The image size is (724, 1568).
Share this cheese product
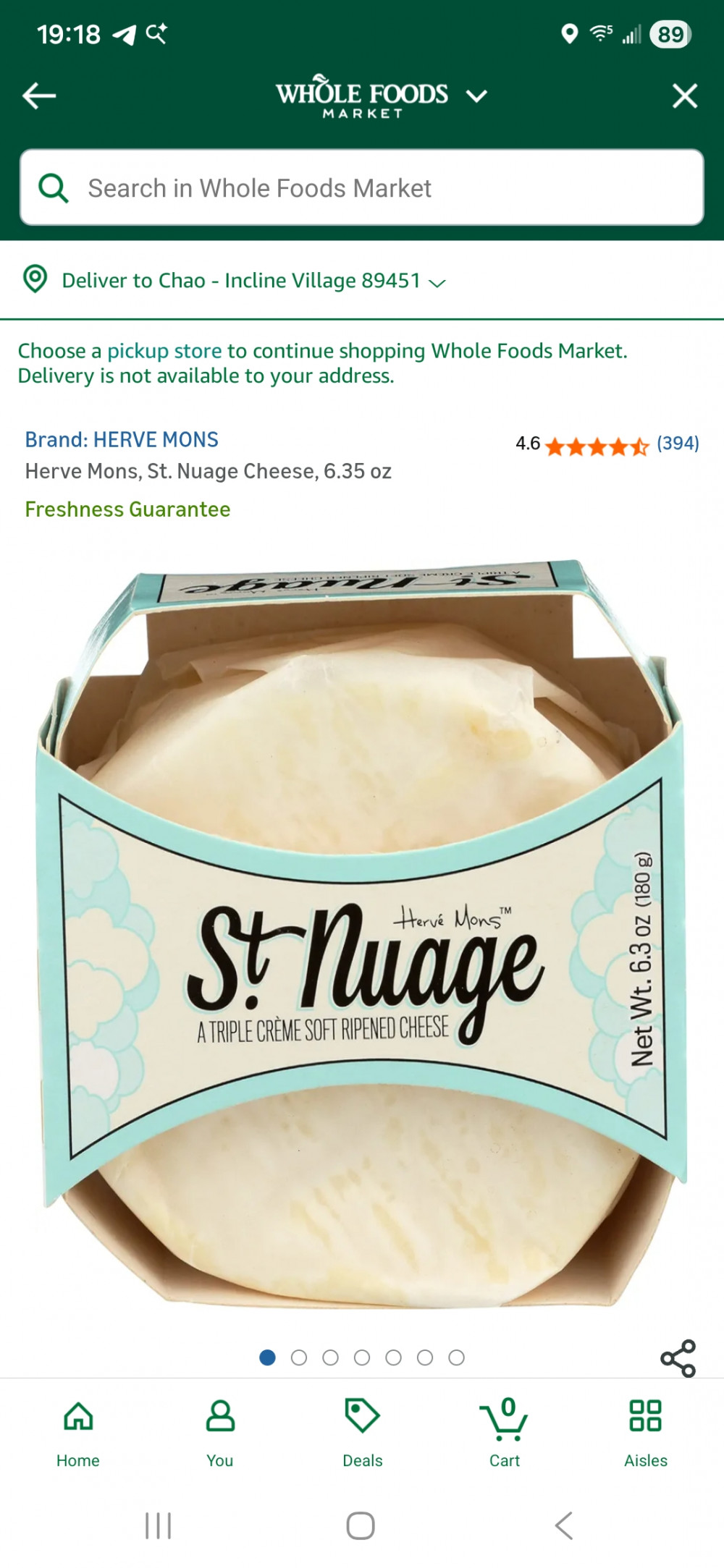(x=678, y=1358)
